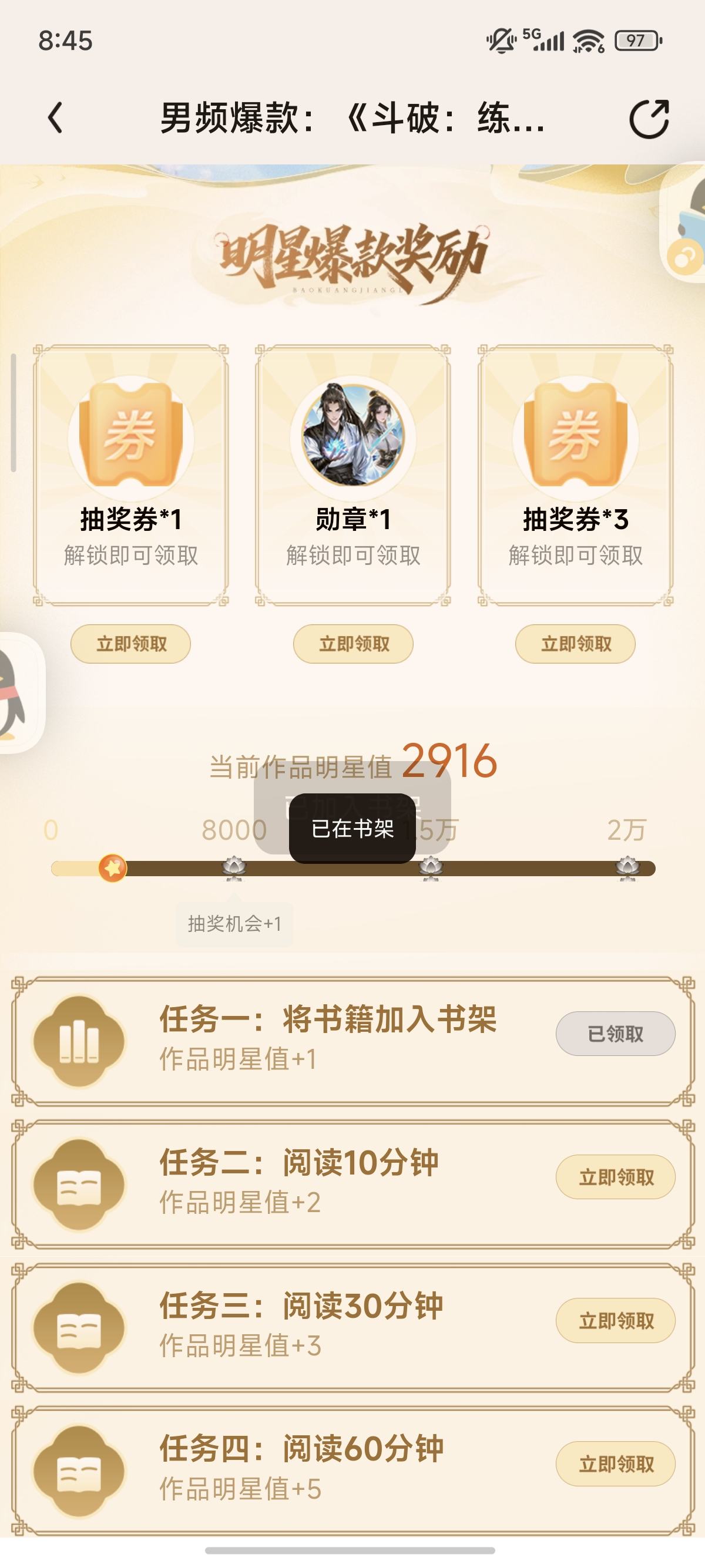Go back using the top-left arrow

point(55,117)
